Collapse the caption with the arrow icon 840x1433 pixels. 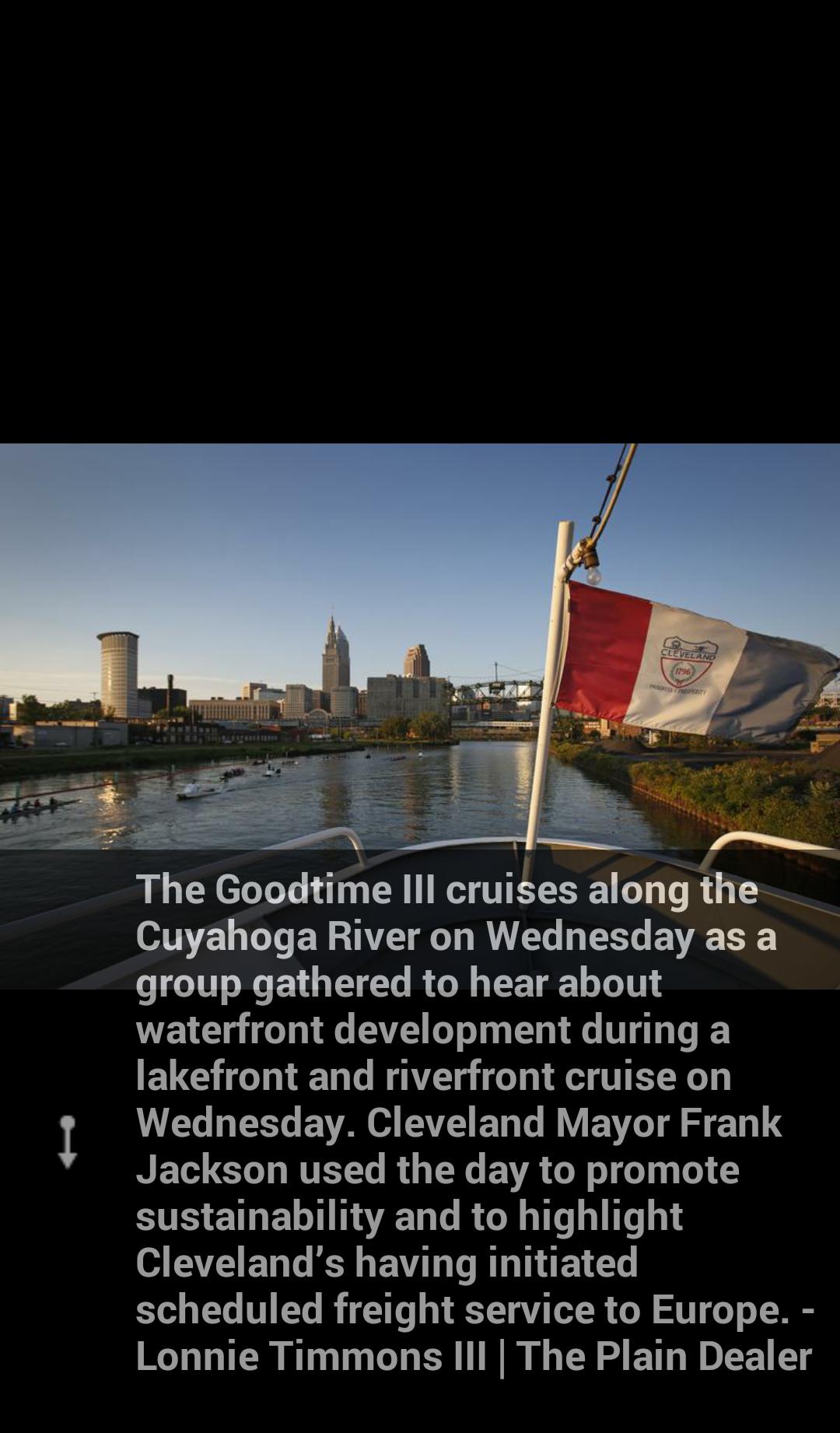click(x=68, y=1141)
